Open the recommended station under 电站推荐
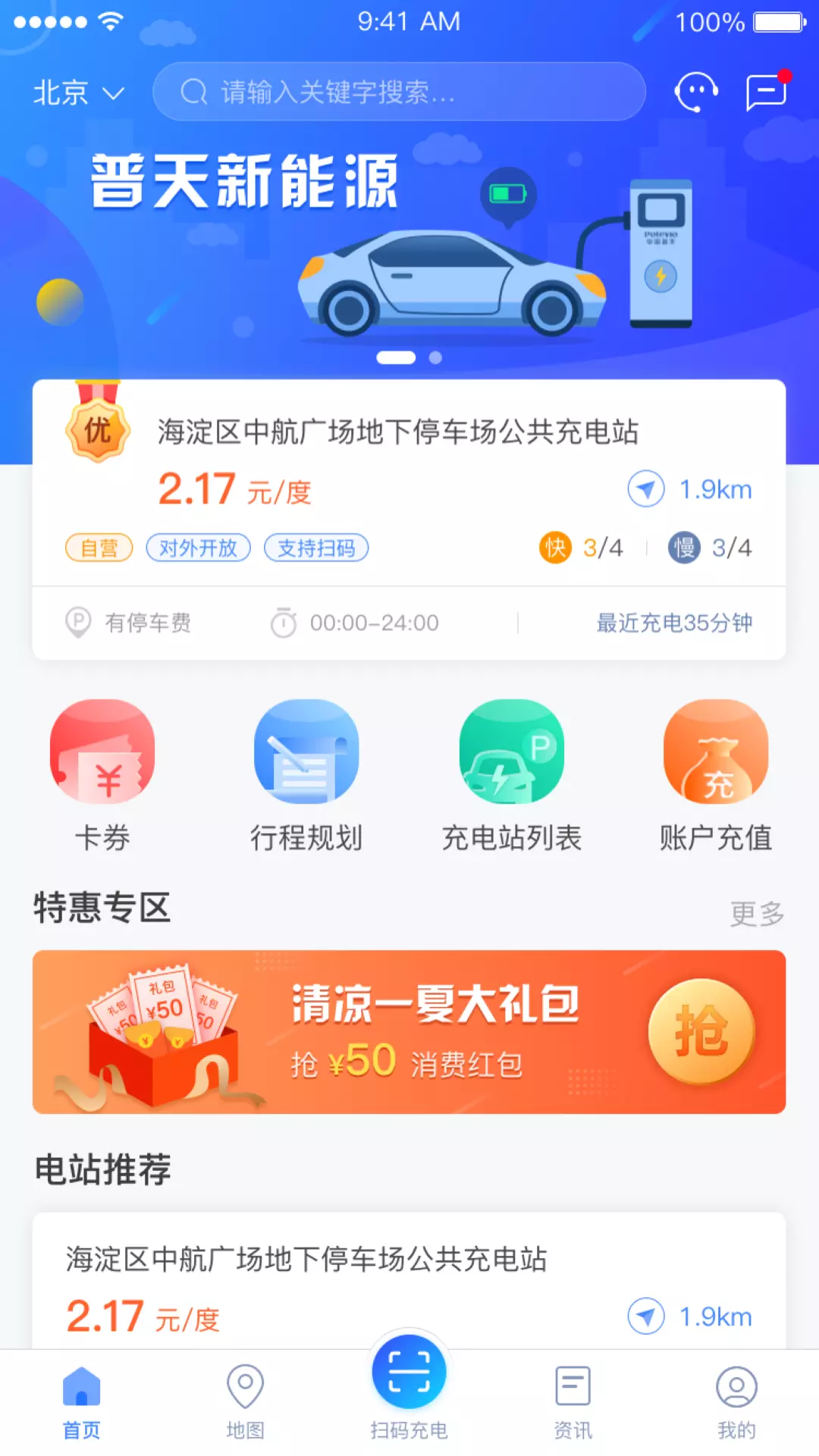 pos(409,1282)
